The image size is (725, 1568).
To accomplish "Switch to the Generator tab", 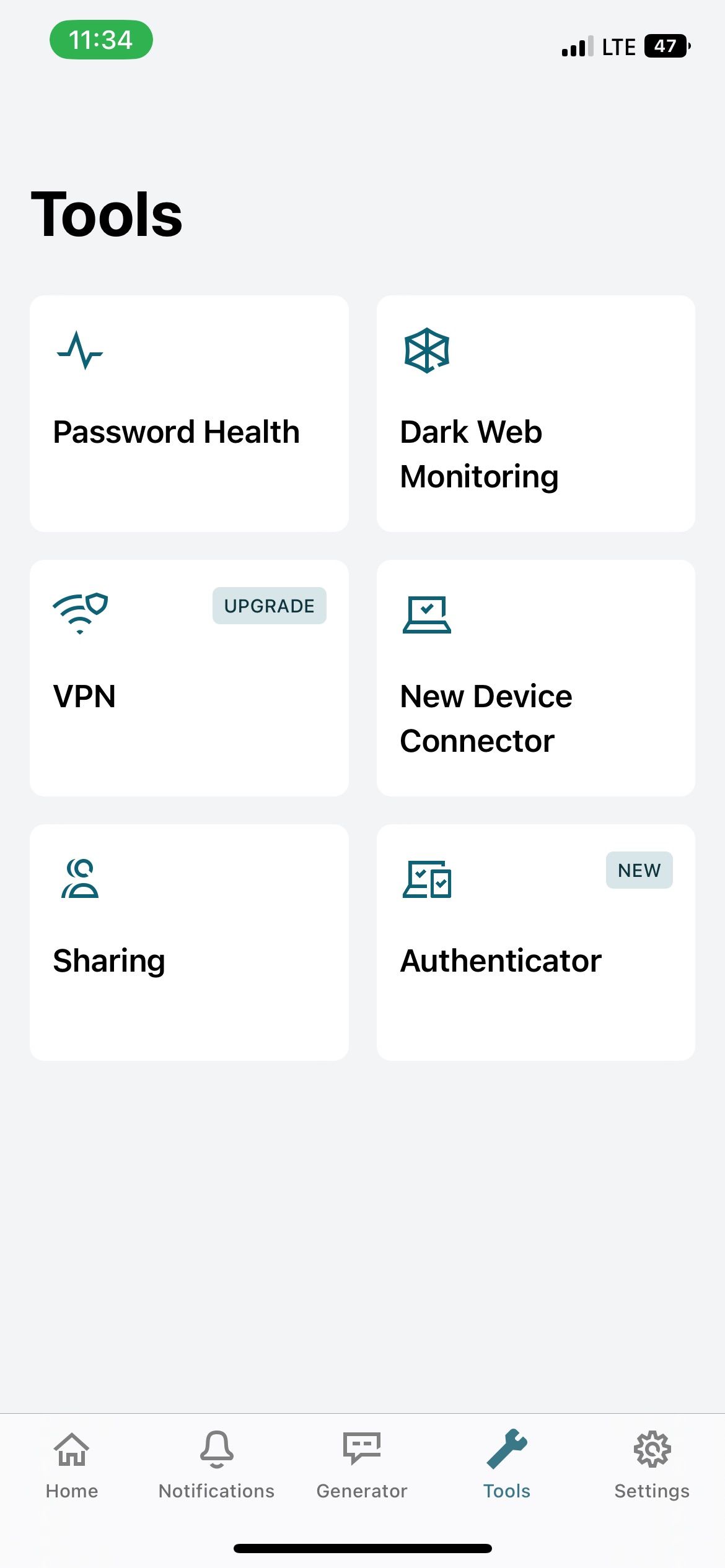I will tap(362, 1465).
